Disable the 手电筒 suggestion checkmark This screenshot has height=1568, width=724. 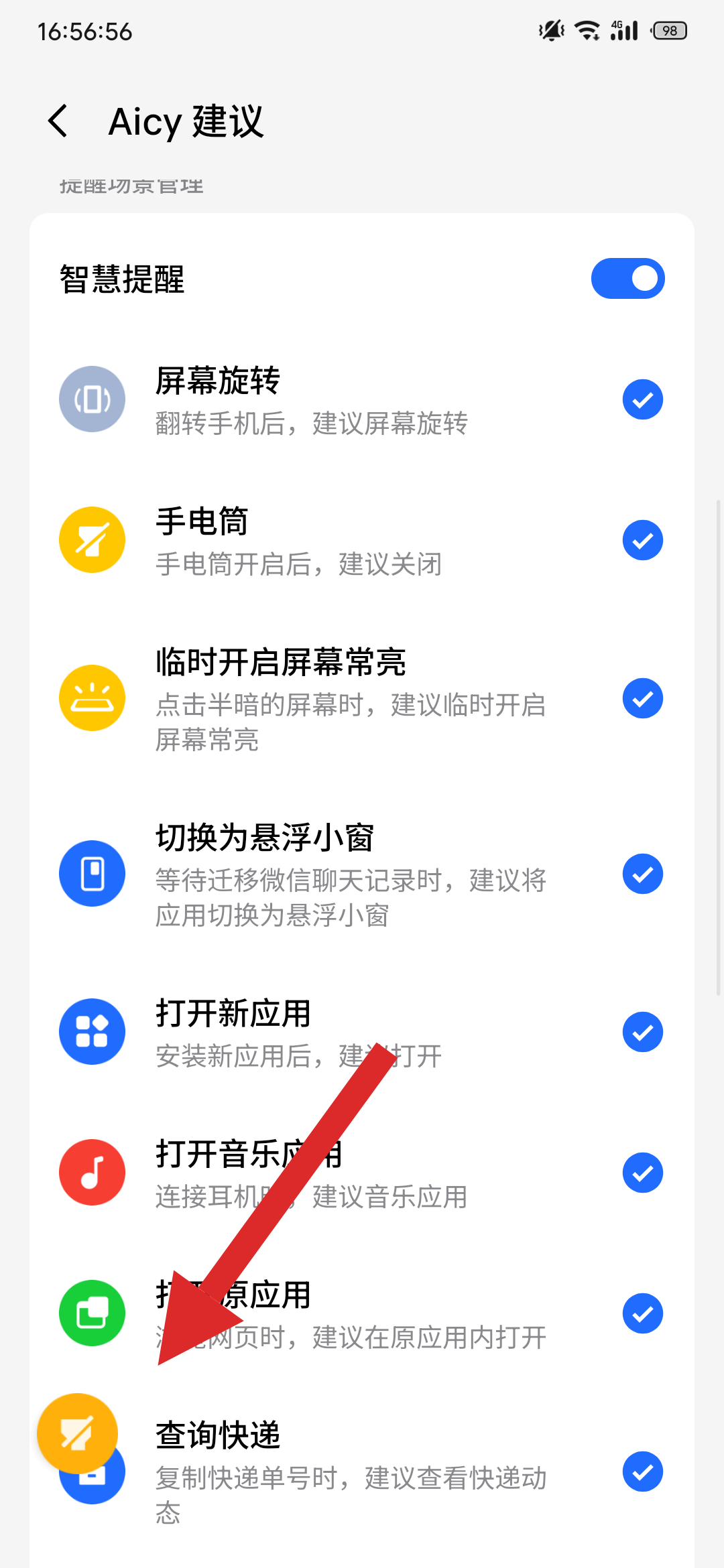point(642,540)
